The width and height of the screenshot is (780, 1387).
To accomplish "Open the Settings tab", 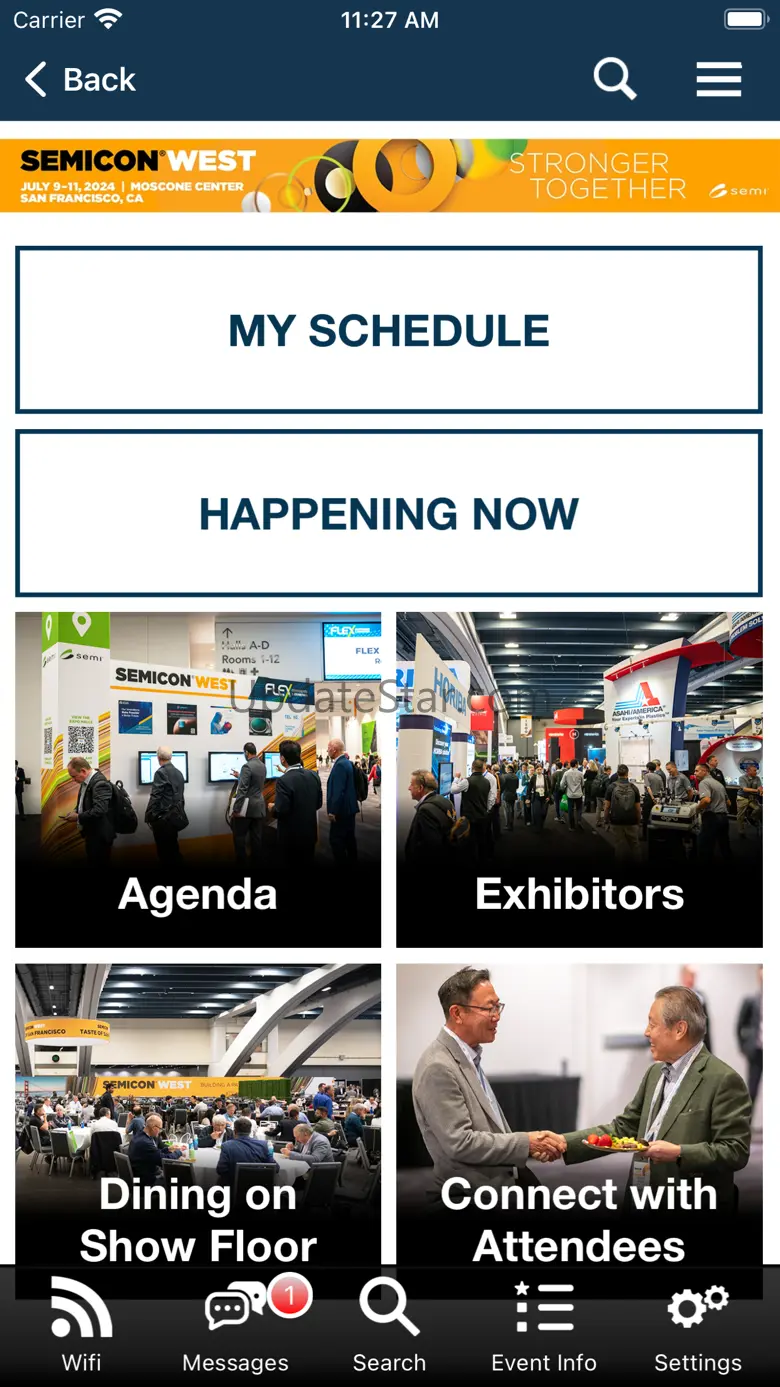I will (698, 1327).
